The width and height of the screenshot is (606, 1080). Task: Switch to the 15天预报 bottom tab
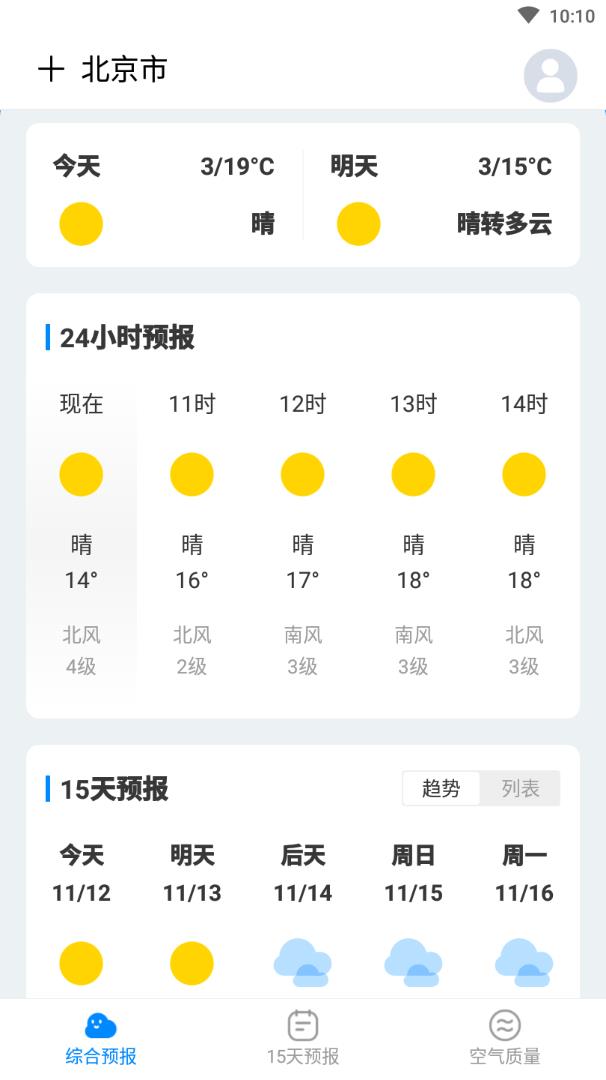[303, 1037]
